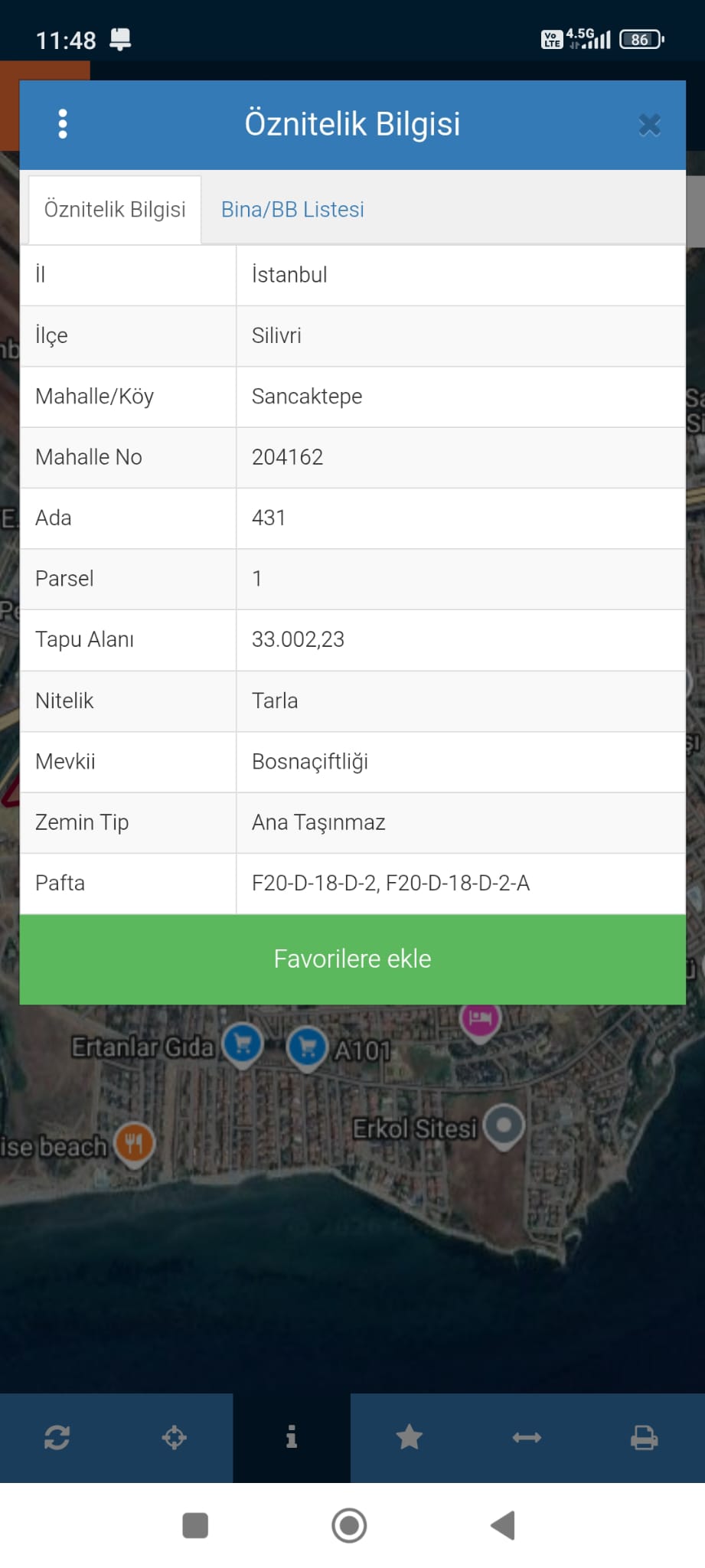Go to the system home screen
Image resolution: width=705 pixels, height=1568 pixels.
tap(349, 1525)
